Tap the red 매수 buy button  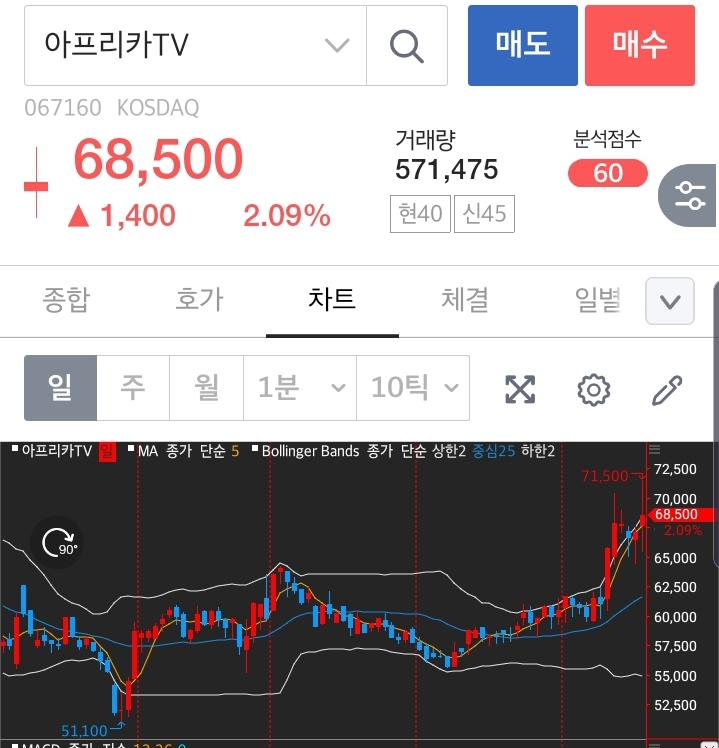[x=639, y=45]
